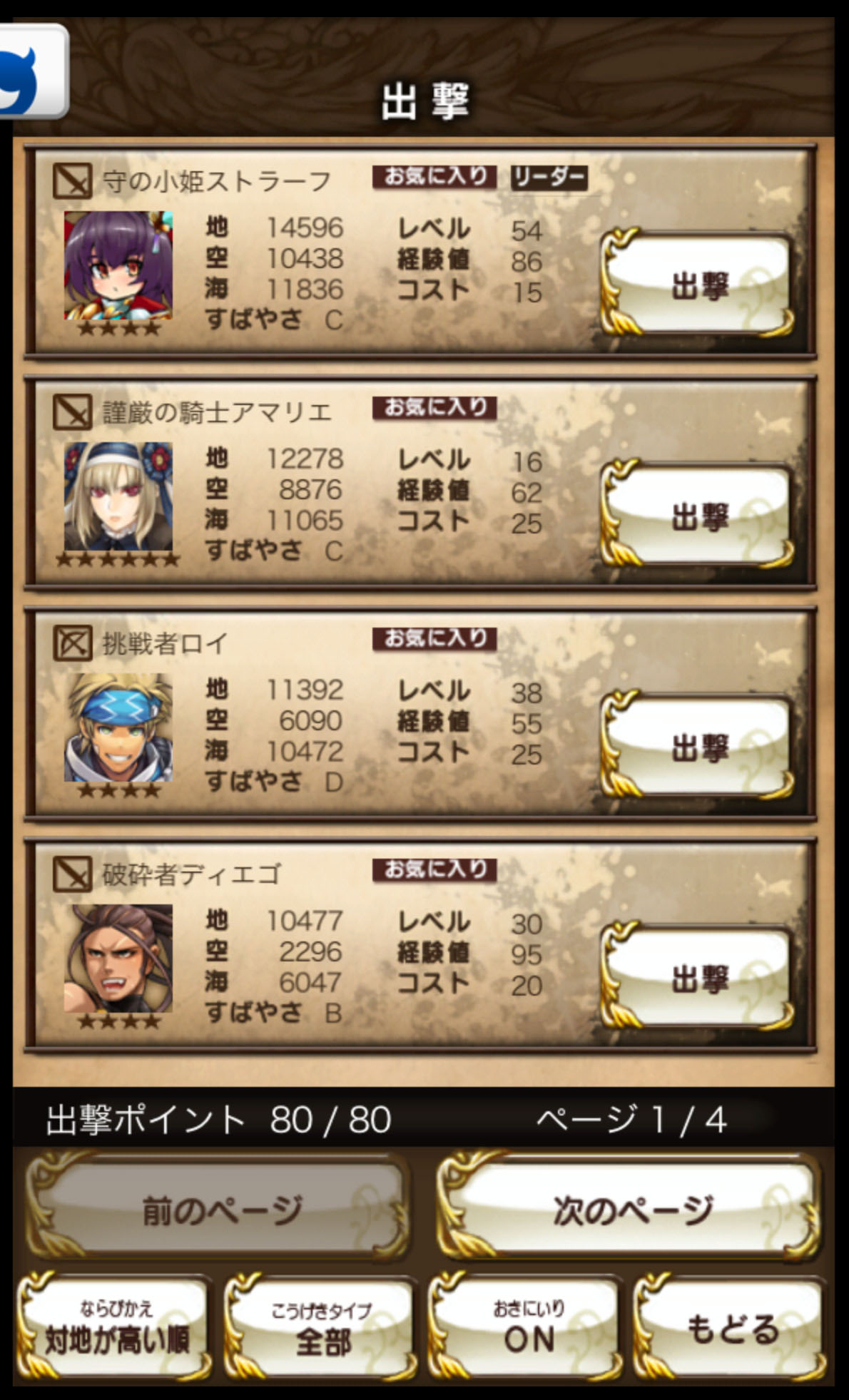
Task: Change こうげきタイプ 全部 filter
Action: click(321, 1328)
